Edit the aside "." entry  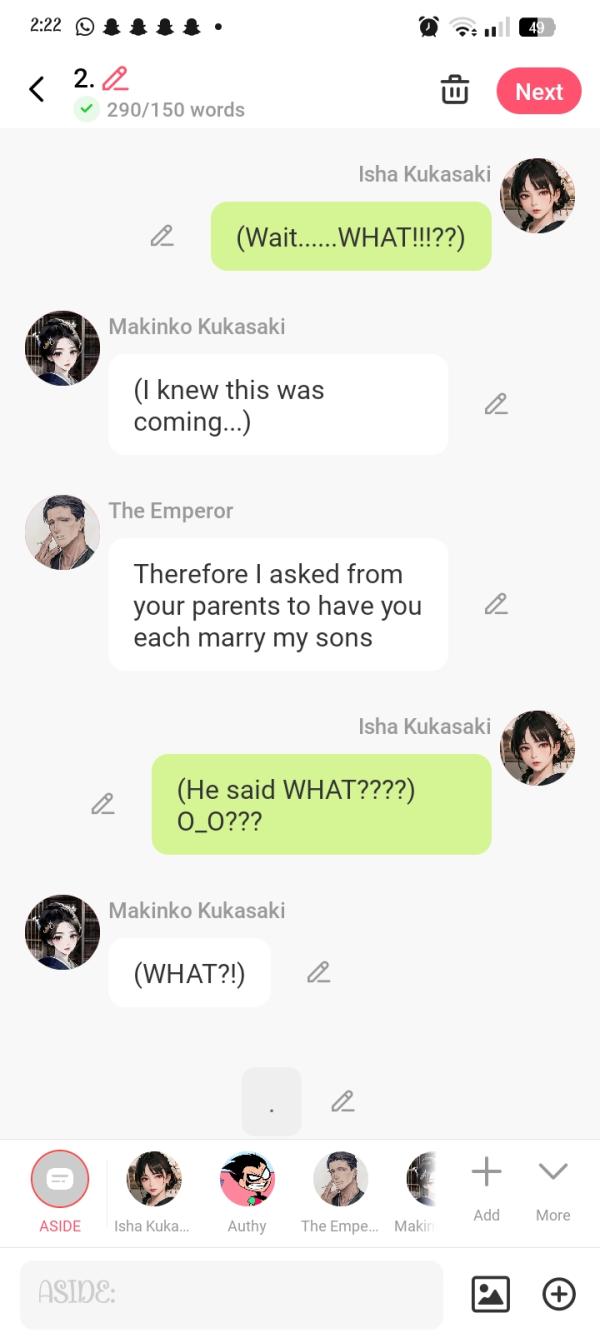tap(343, 1101)
